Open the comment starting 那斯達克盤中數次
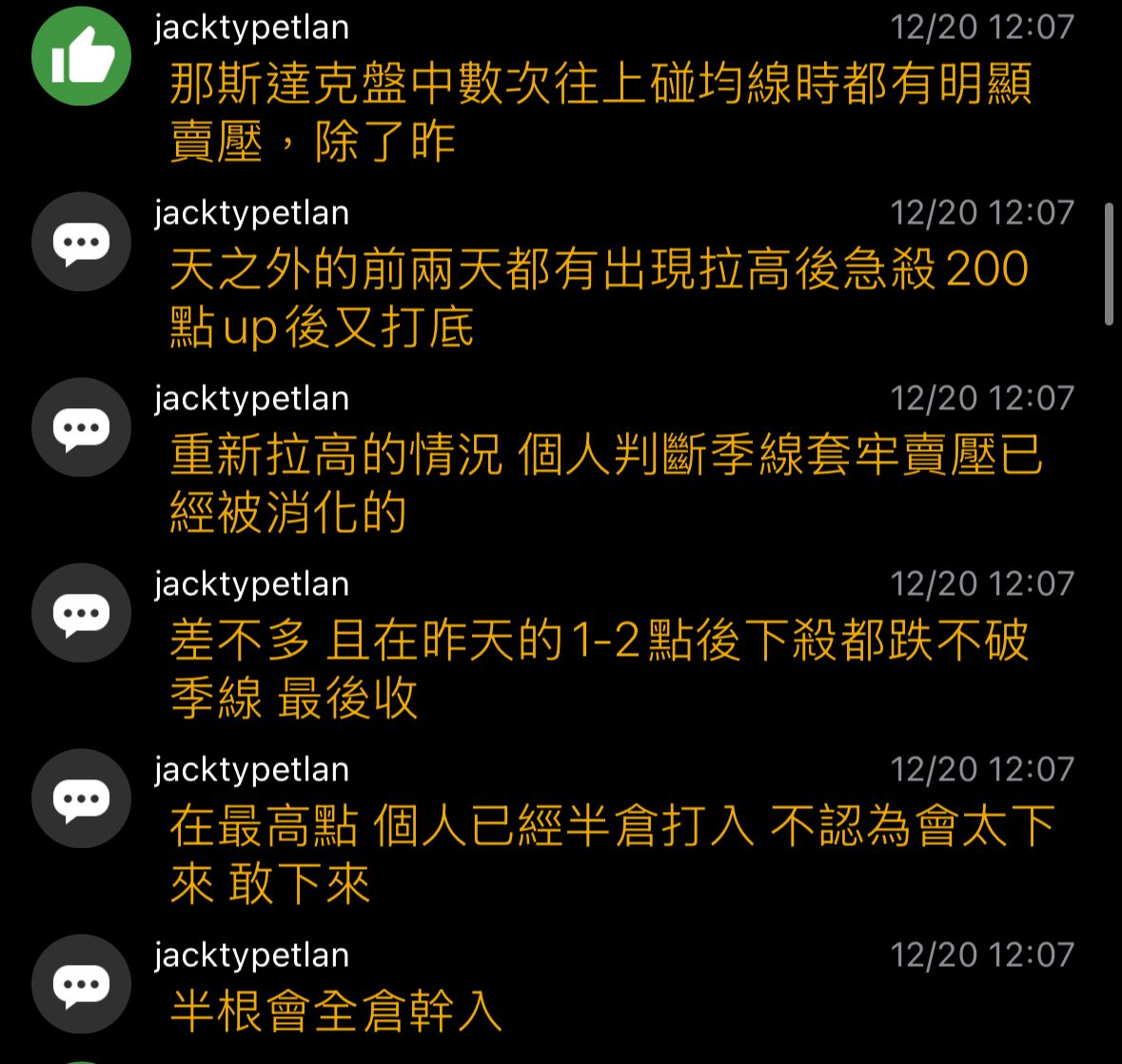Screen dimensions: 1122x1064 pos(600,112)
